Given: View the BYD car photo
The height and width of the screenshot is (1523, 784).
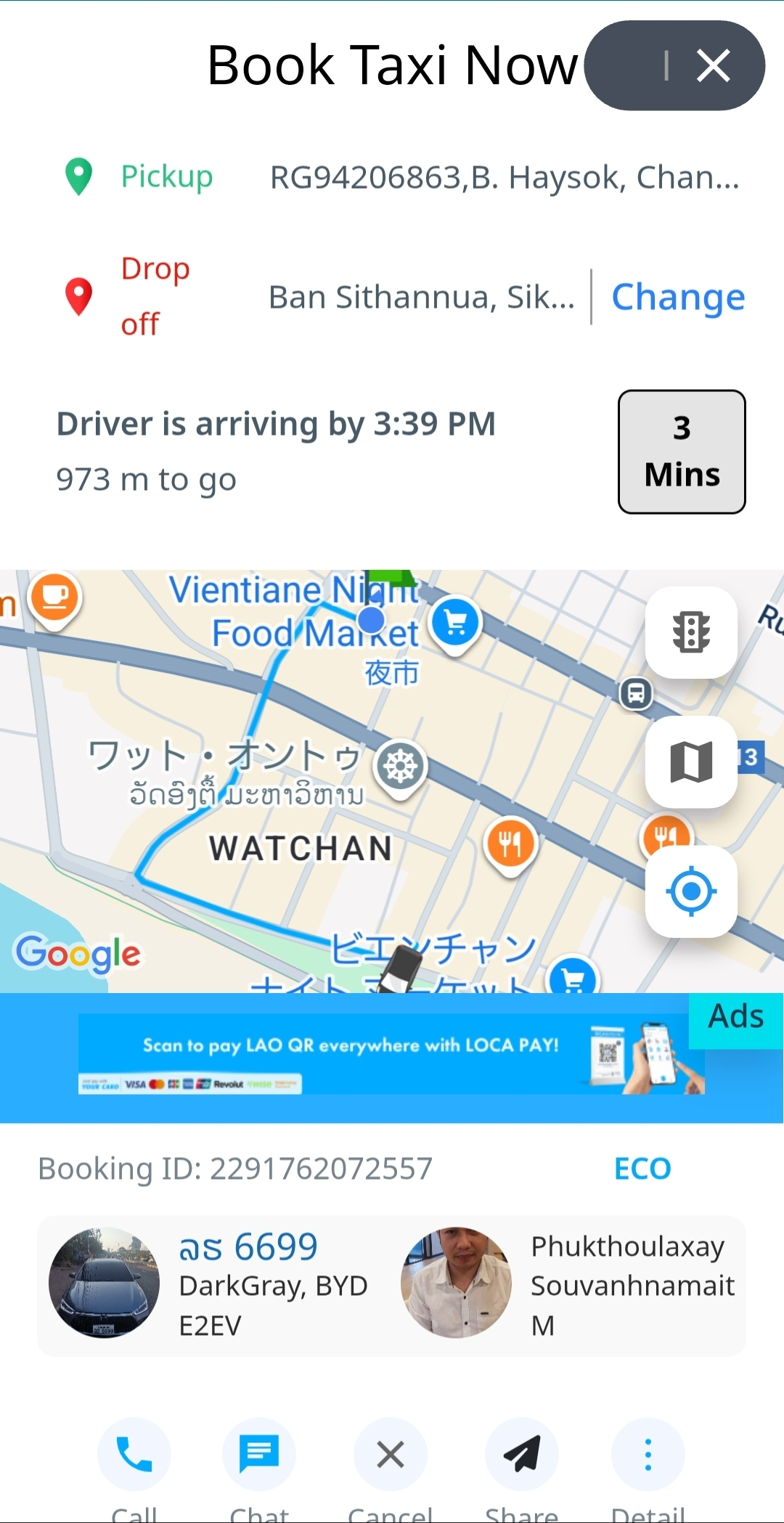Looking at the screenshot, I should [x=105, y=1283].
